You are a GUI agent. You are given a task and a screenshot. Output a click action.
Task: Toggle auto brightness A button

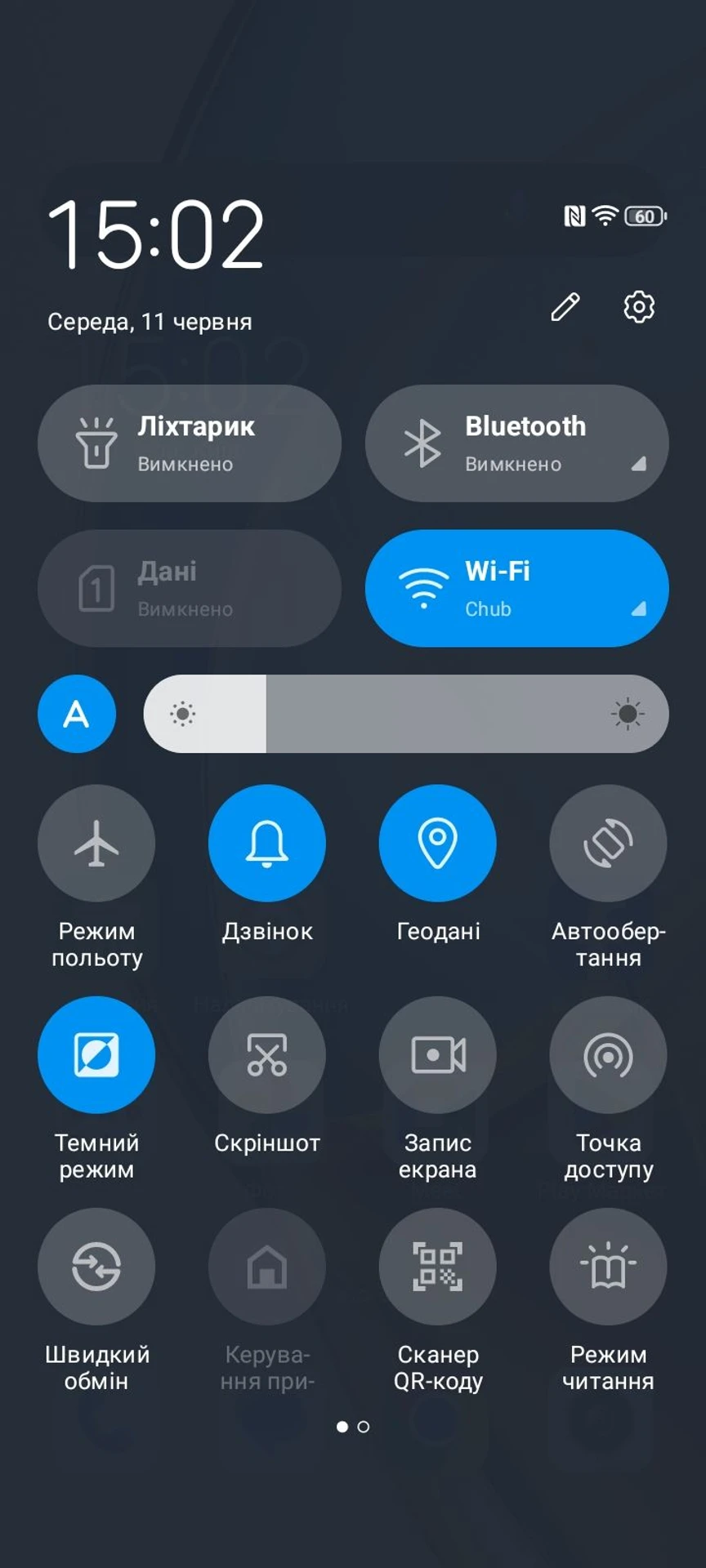(77, 714)
